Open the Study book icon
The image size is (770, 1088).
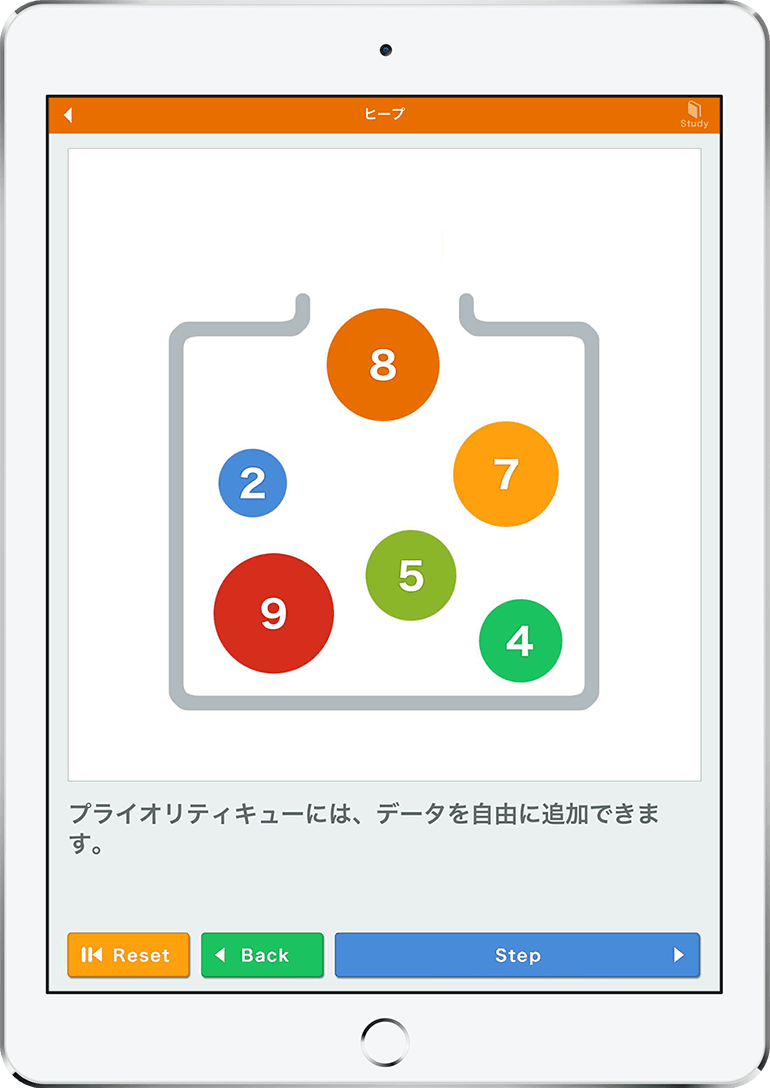pos(694,114)
